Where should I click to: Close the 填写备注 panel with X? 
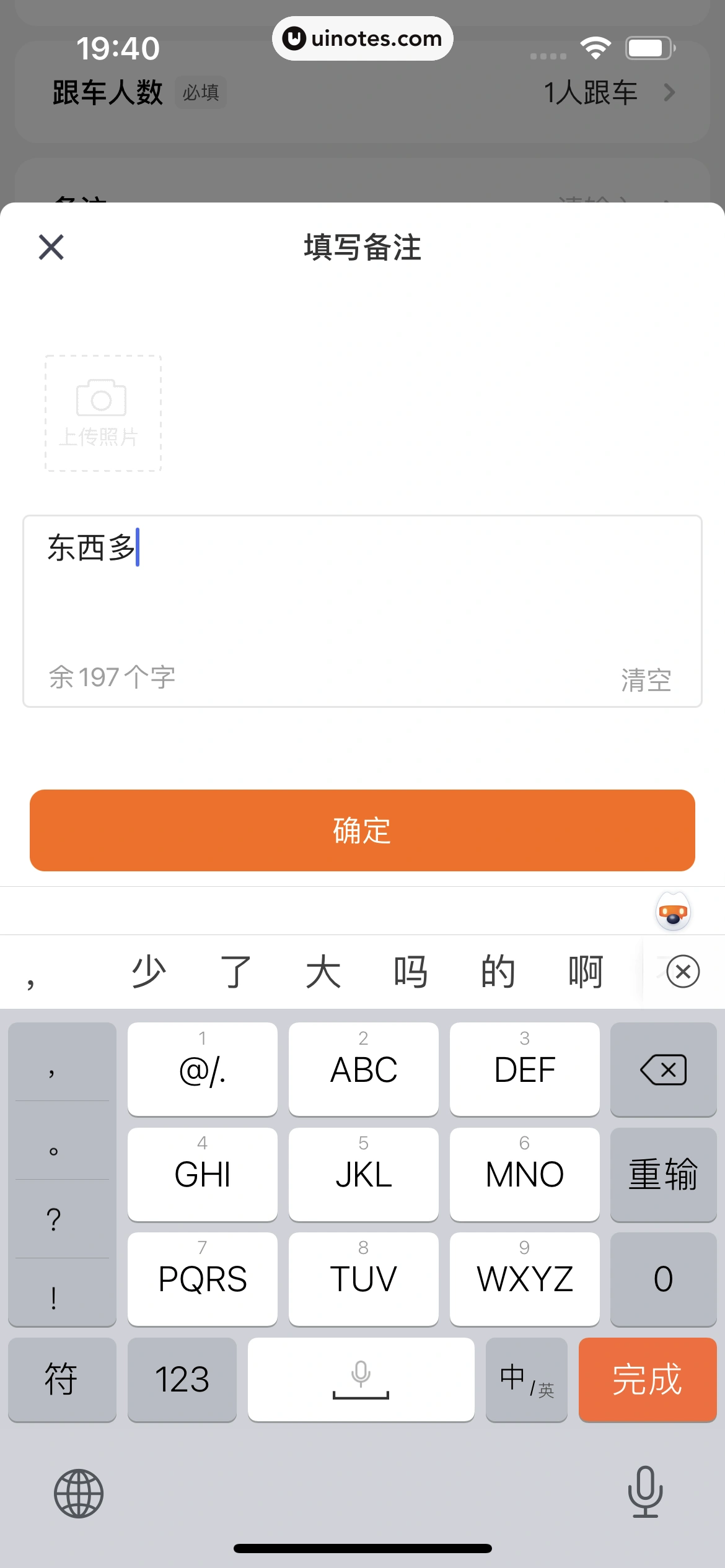click(x=50, y=246)
